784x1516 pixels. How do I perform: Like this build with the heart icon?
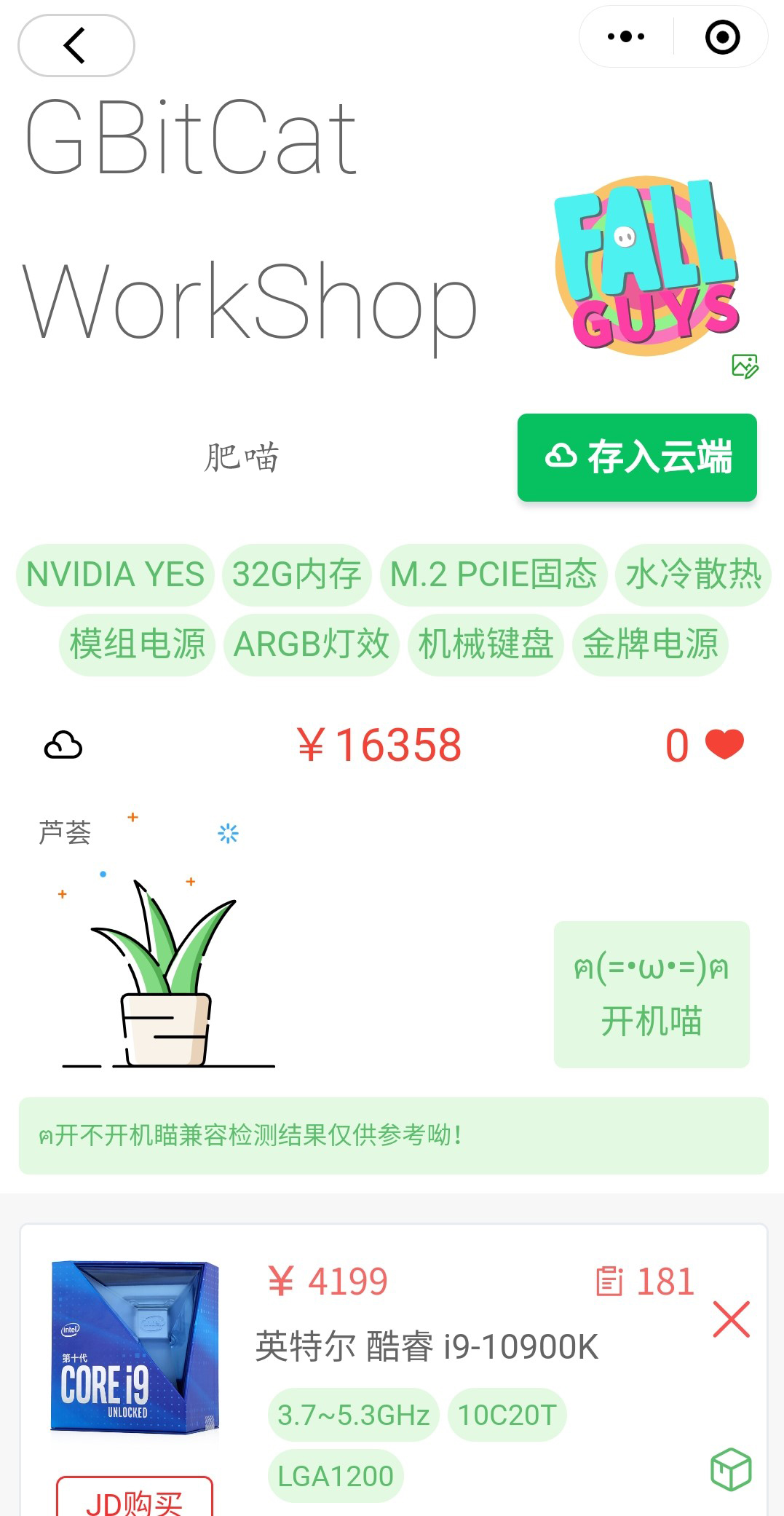[x=724, y=744]
